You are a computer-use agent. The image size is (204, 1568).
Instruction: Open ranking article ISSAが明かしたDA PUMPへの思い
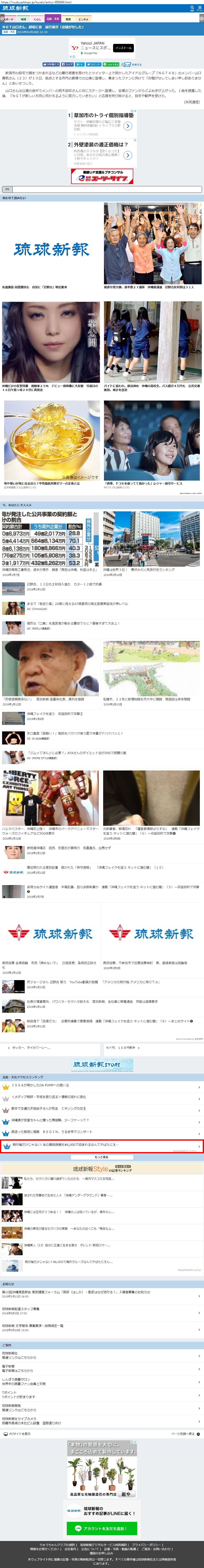click(x=102, y=1085)
